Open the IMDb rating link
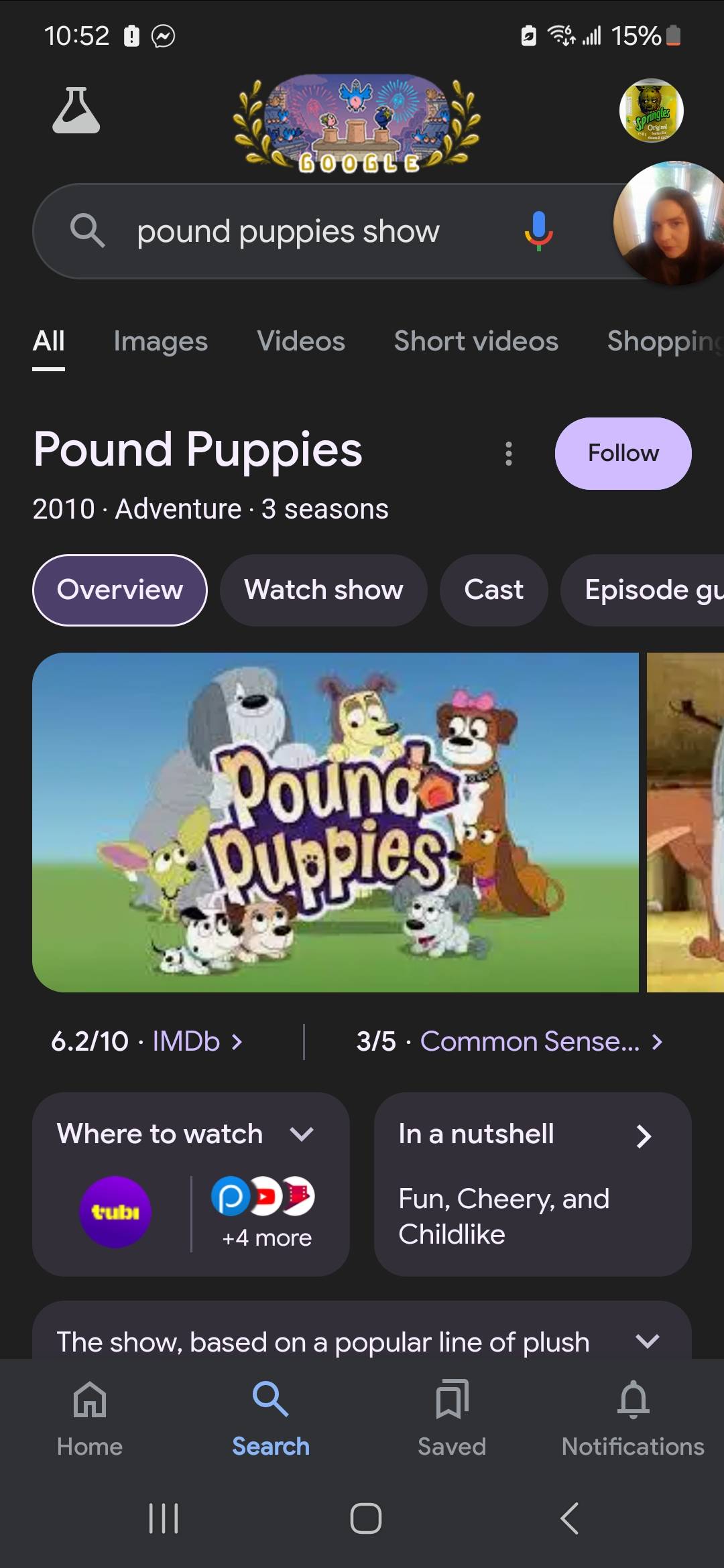Screen dimensions: 724x1568 tap(186, 1042)
